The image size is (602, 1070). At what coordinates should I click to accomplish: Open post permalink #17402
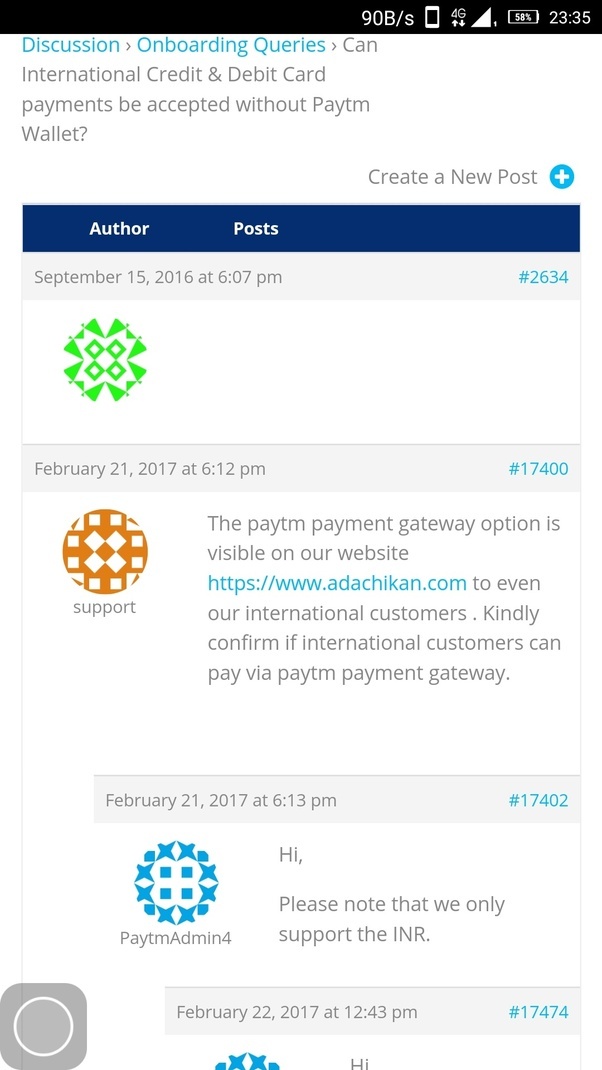point(538,800)
